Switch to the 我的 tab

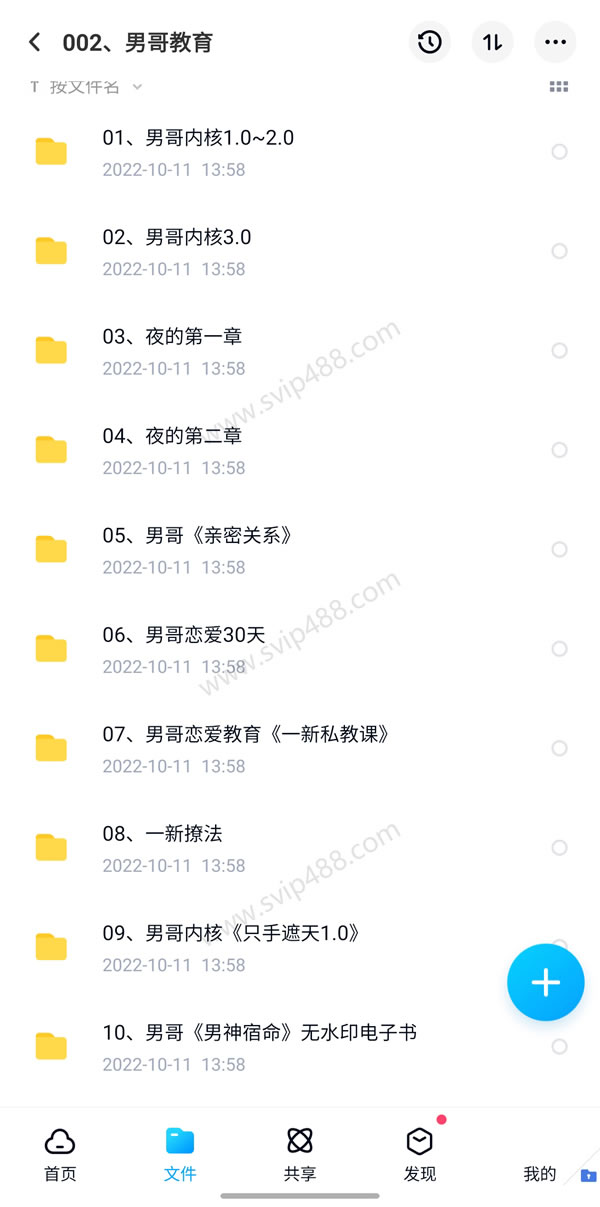coord(540,1172)
